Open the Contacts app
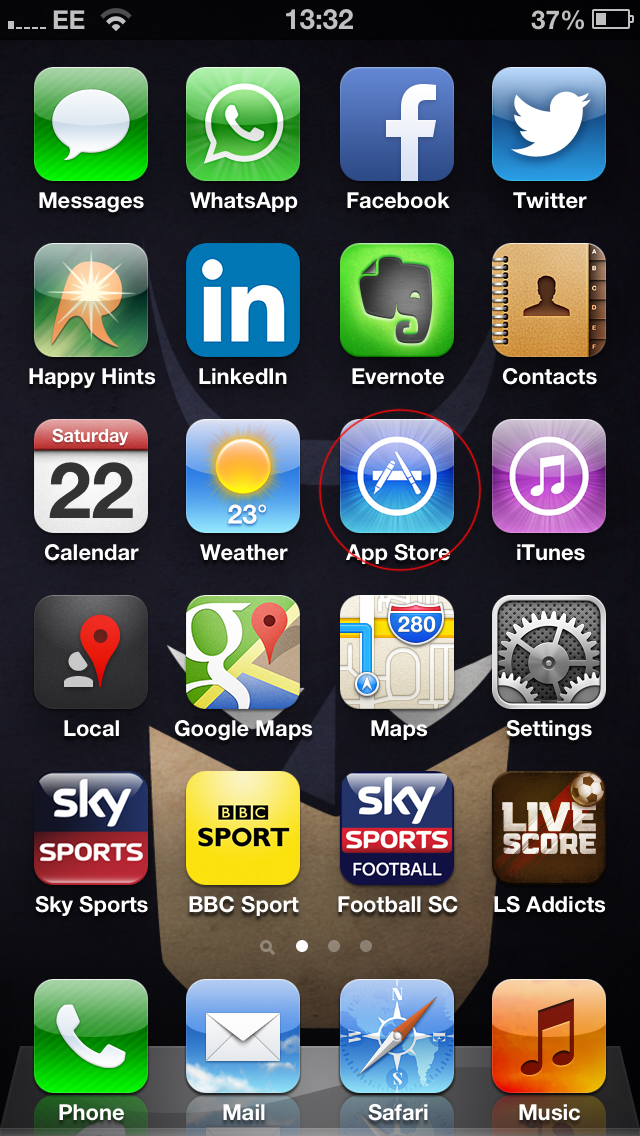This screenshot has width=640, height=1136. [549, 300]
